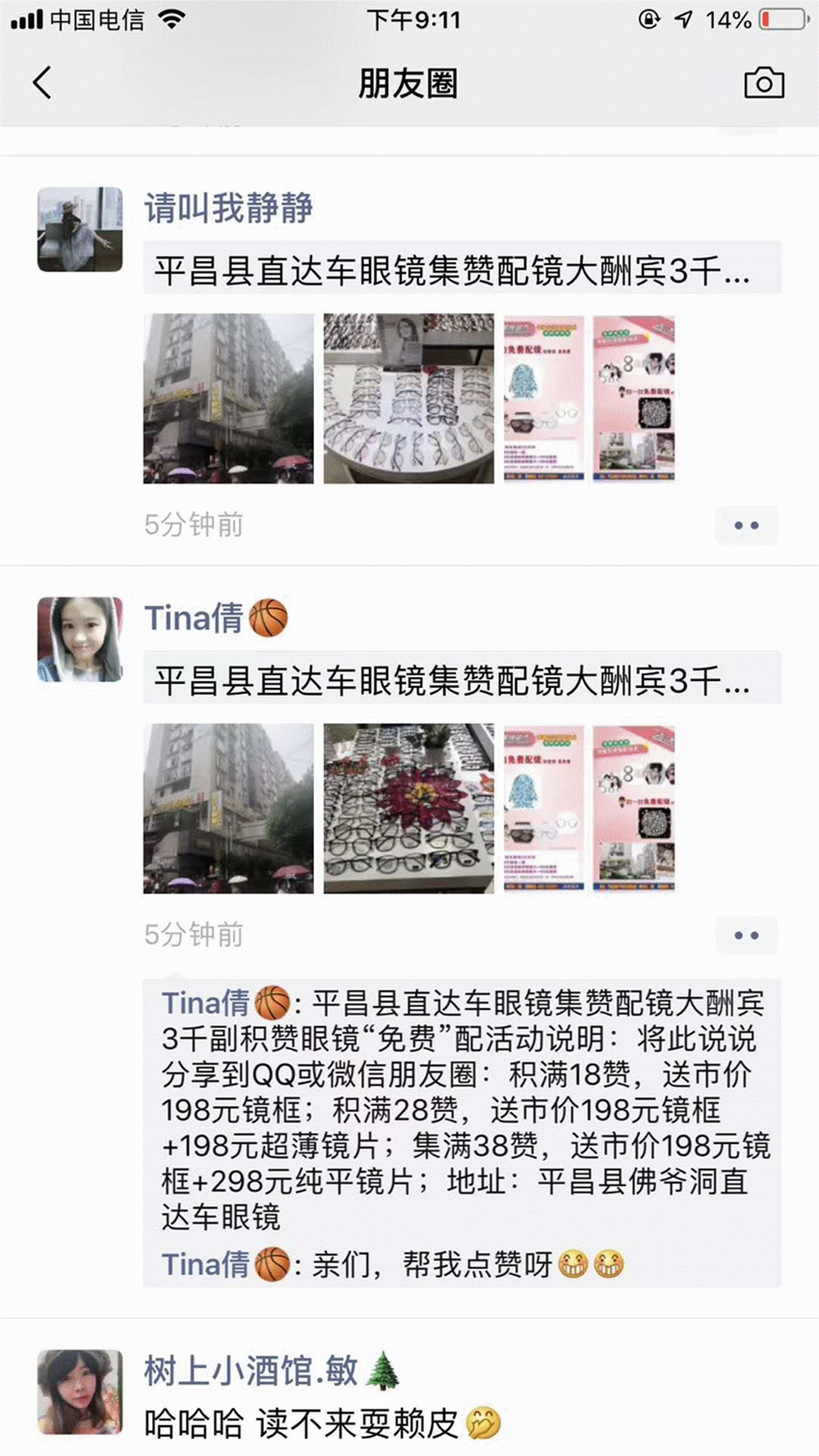View glasses display photo in 请叫我静静's post
Viewport: 819px width, 1456px height.
tap(409, 398)
